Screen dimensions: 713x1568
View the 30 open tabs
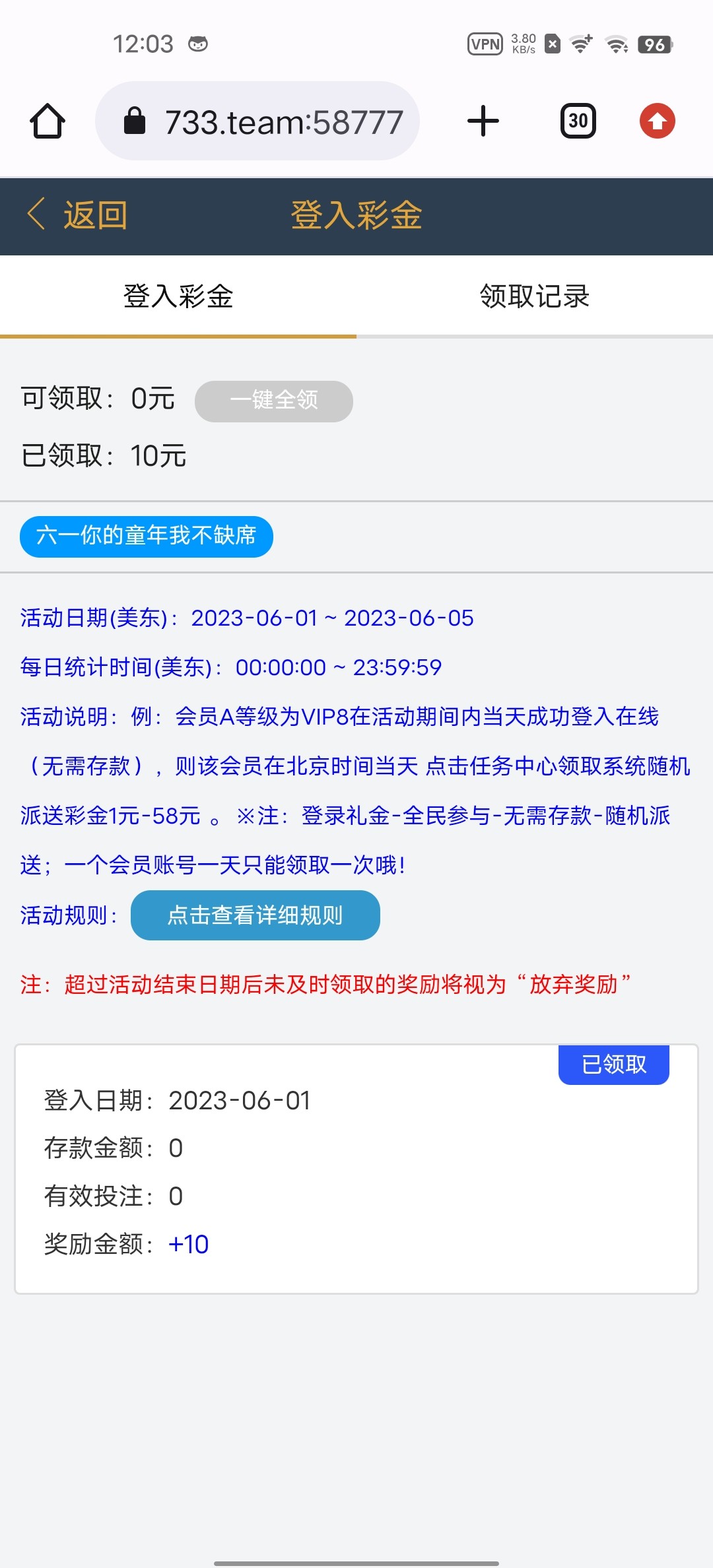[578, 121]
